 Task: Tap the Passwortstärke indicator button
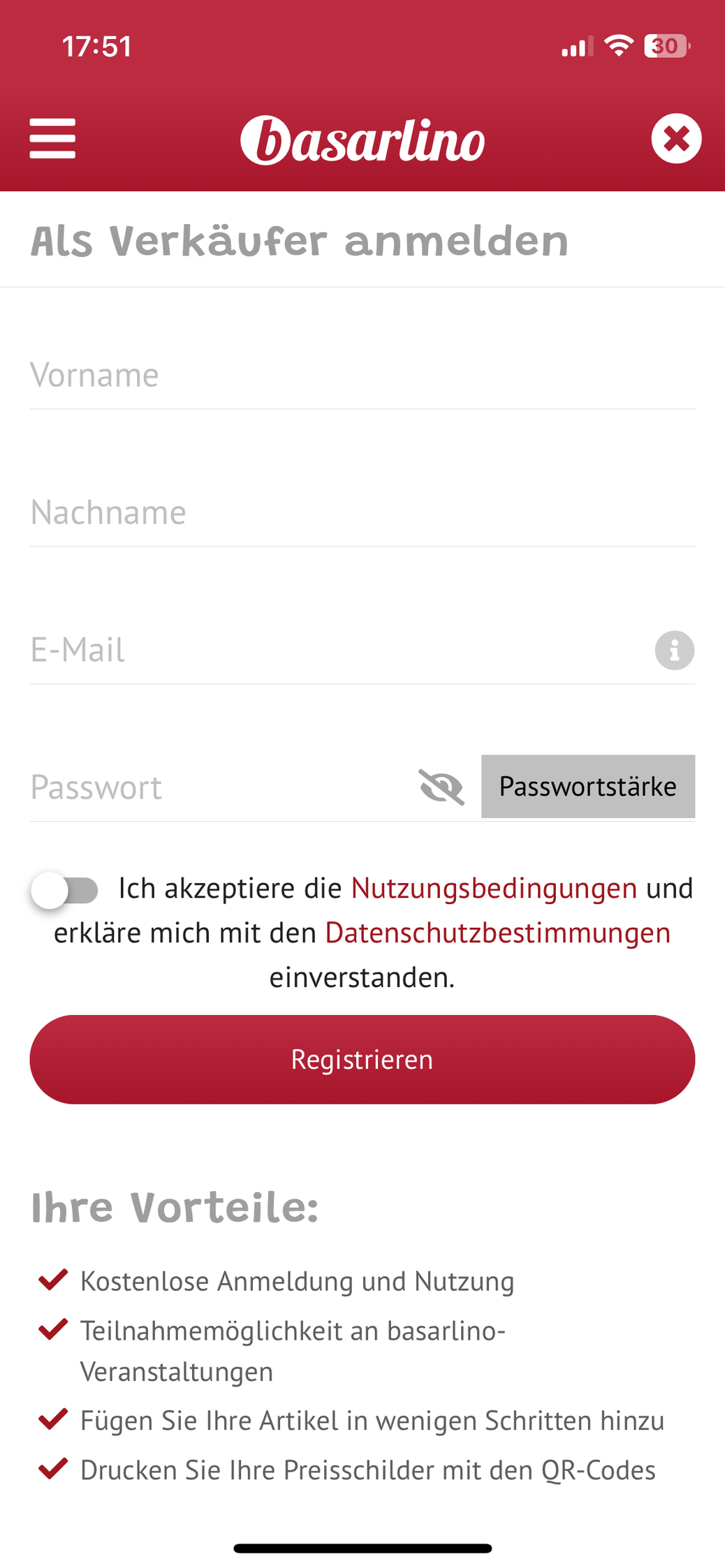[x=587, y=787]
